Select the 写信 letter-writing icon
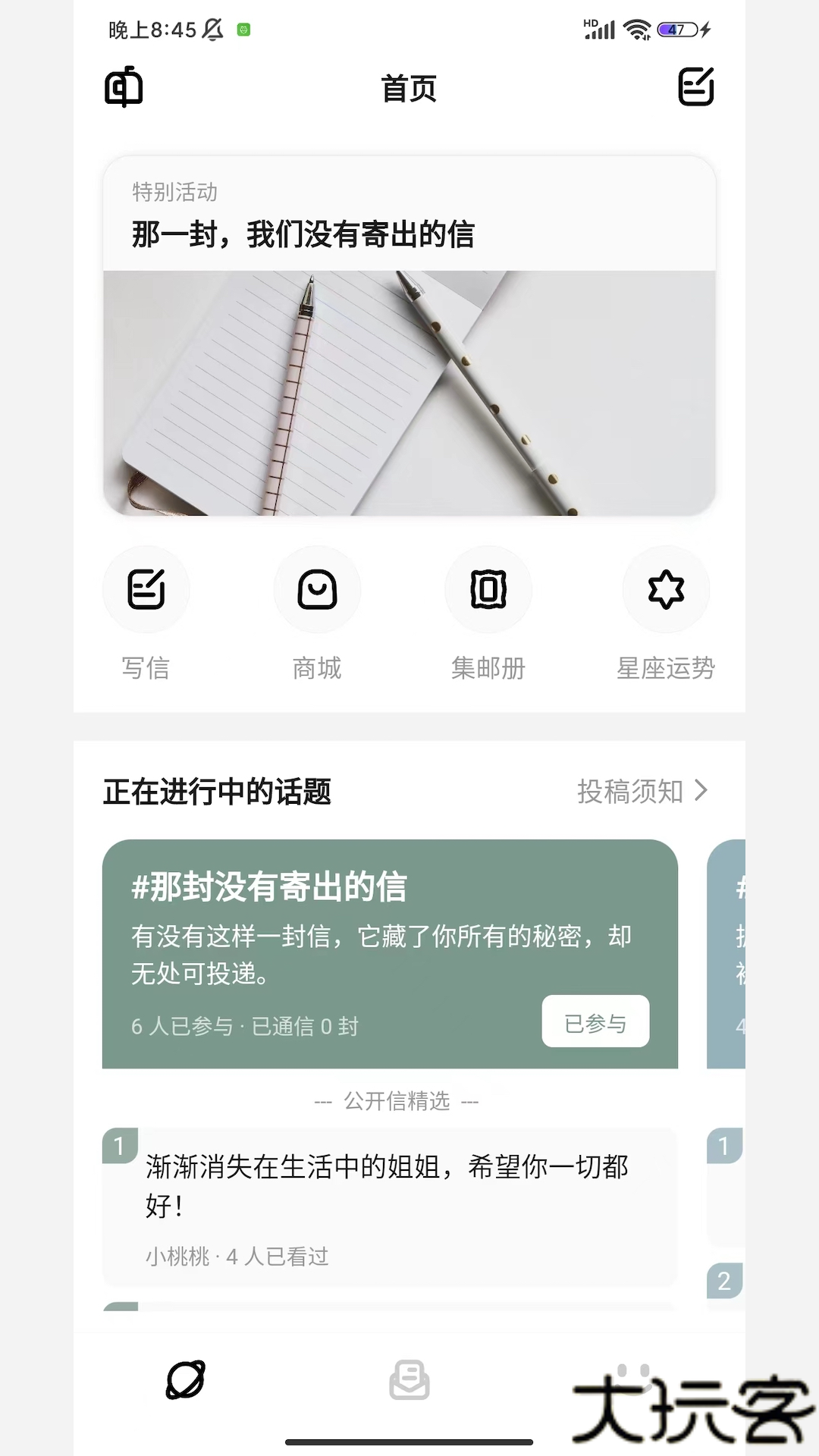 point(146,590)
